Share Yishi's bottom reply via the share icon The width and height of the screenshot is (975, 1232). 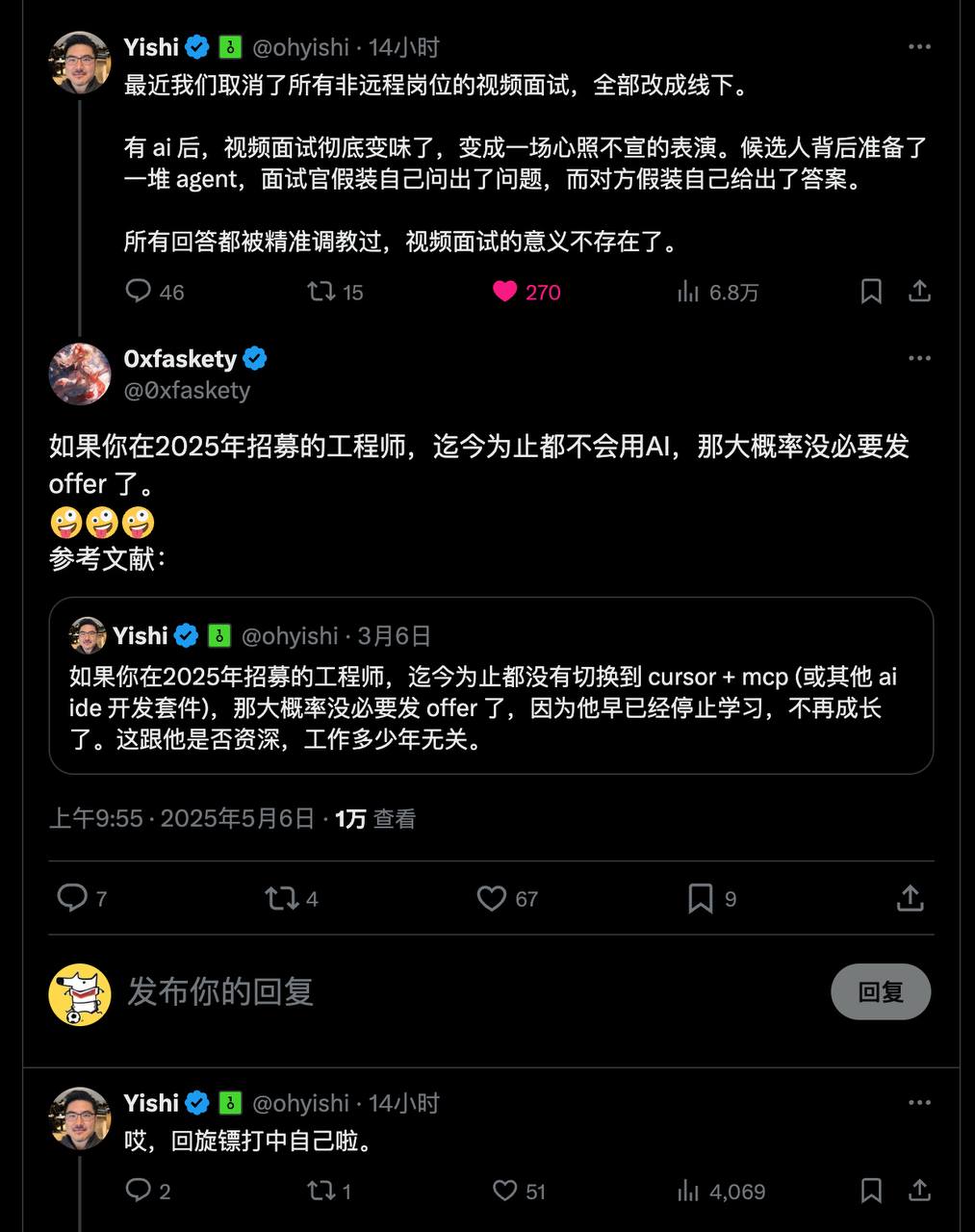[921, 1191]
